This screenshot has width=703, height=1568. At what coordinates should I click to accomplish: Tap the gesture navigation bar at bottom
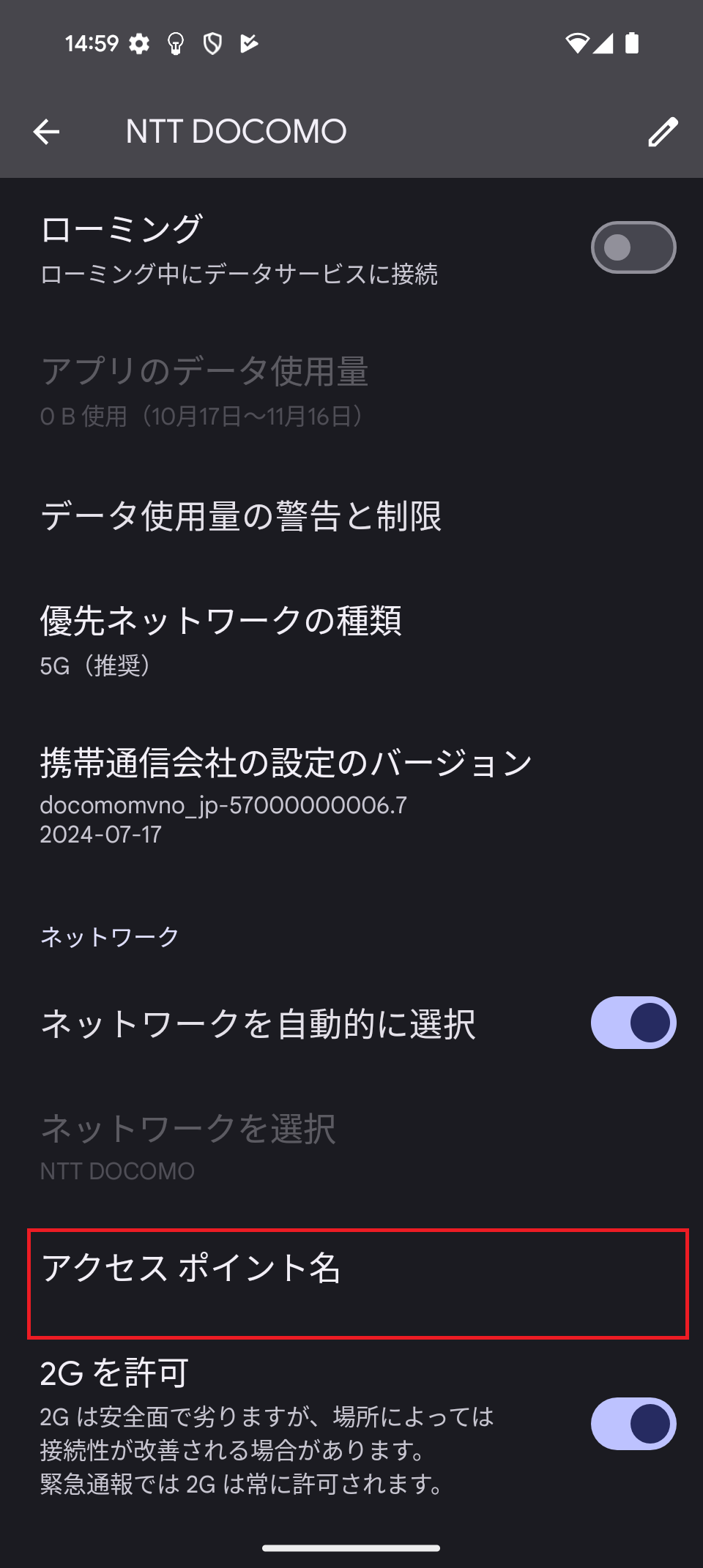[351, 1542]
